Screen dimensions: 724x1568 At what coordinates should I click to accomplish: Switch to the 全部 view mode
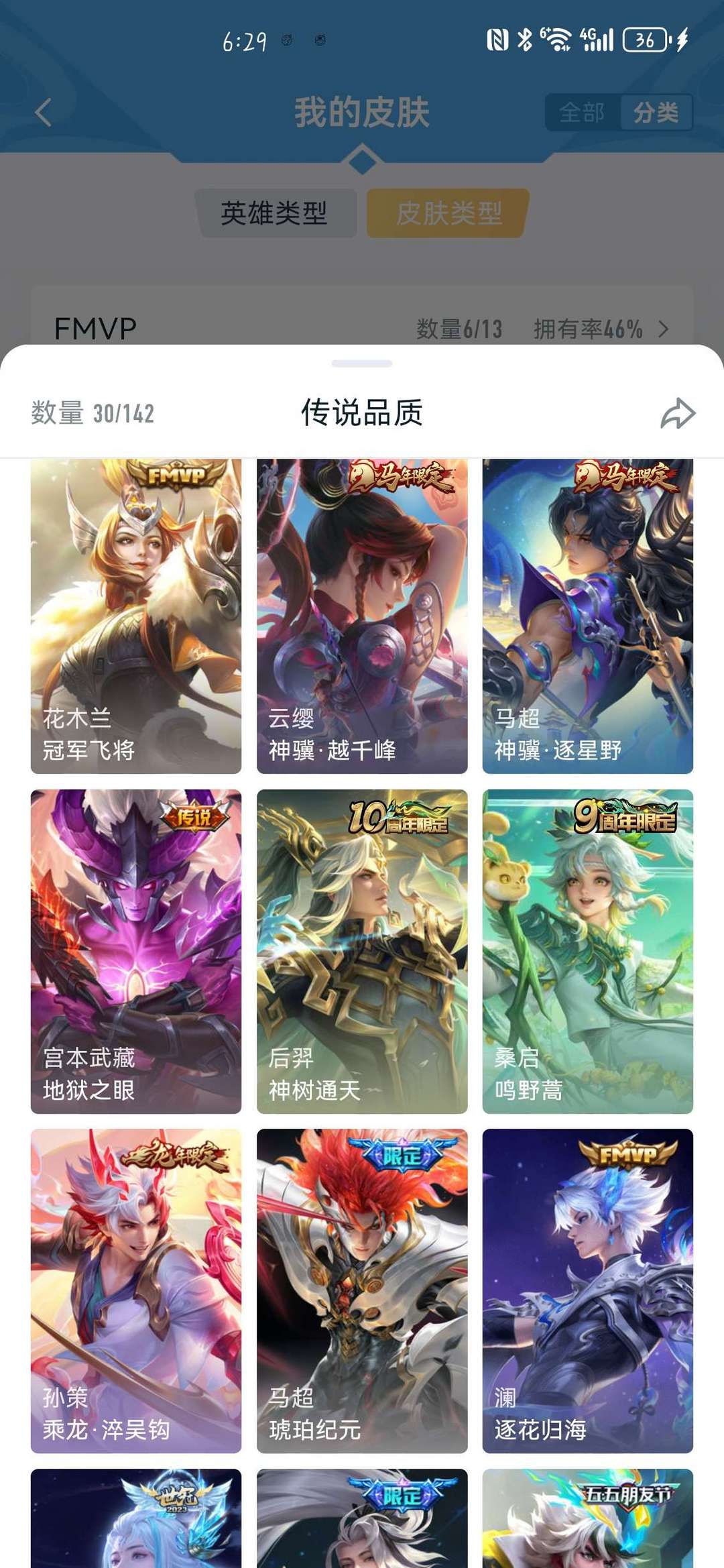coord(582,113)
